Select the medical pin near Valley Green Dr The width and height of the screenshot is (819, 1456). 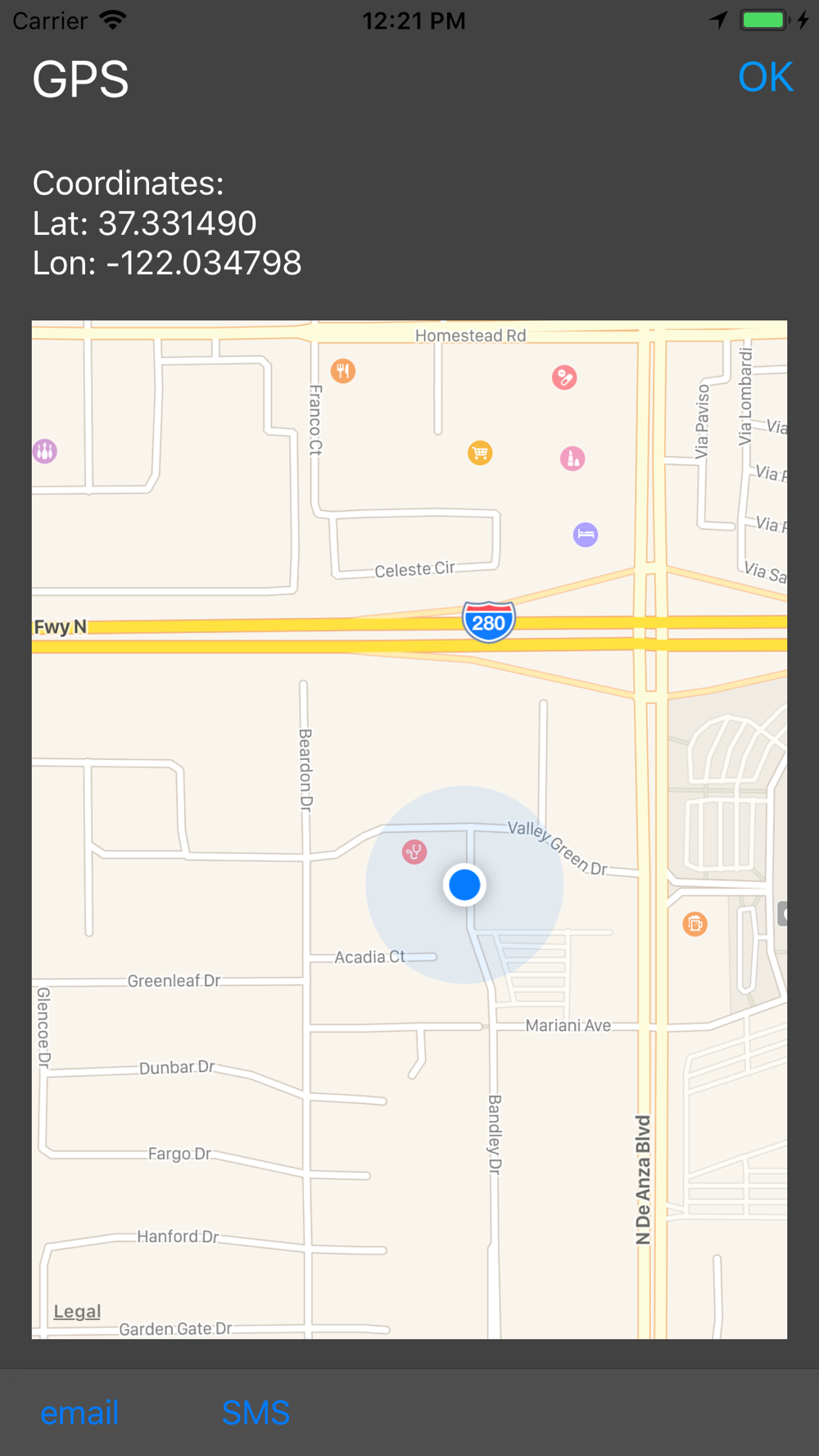(x=414, y=852)
